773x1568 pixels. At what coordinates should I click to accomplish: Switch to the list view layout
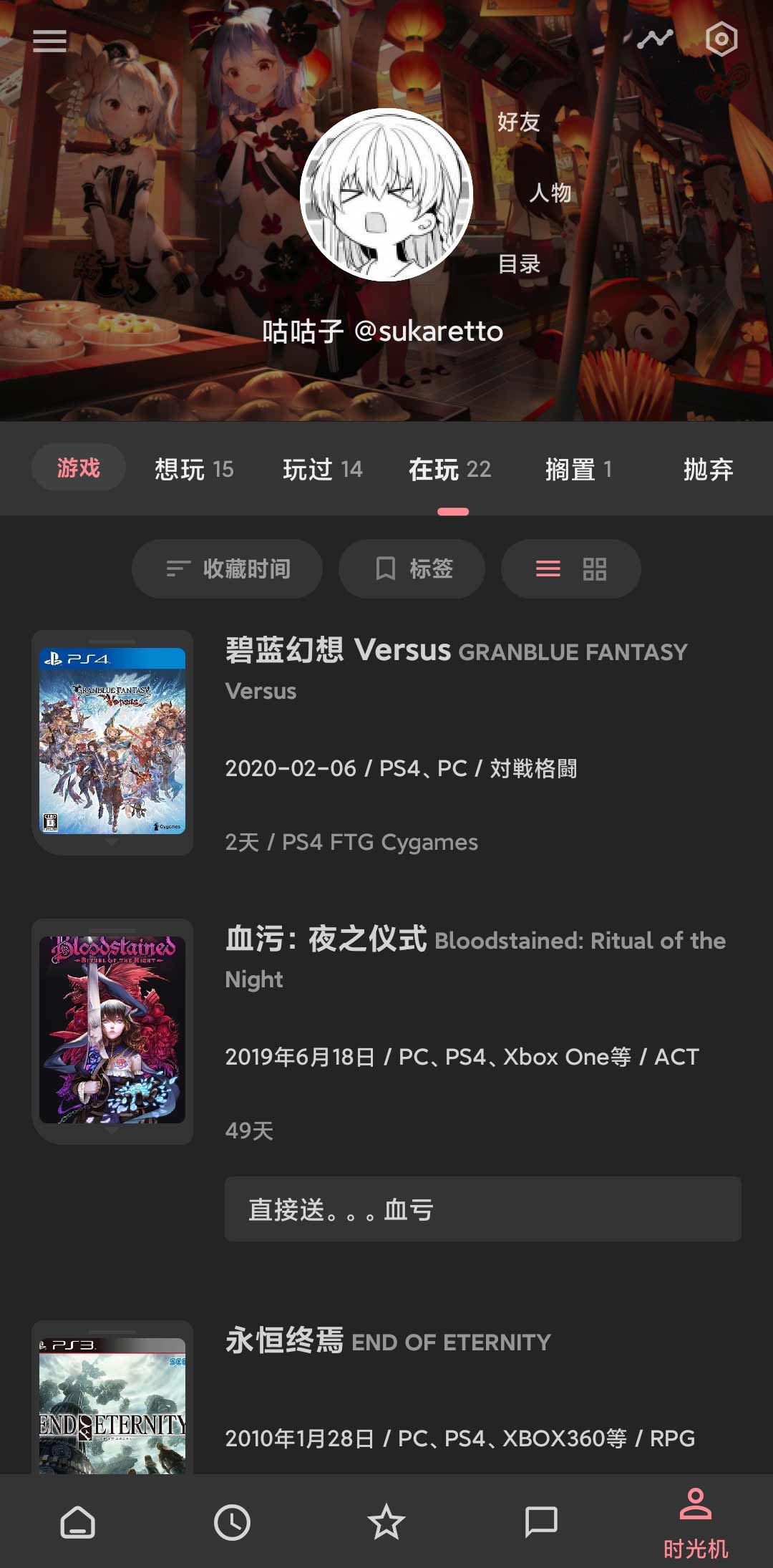pyautogui.click(x=547, y=568)
